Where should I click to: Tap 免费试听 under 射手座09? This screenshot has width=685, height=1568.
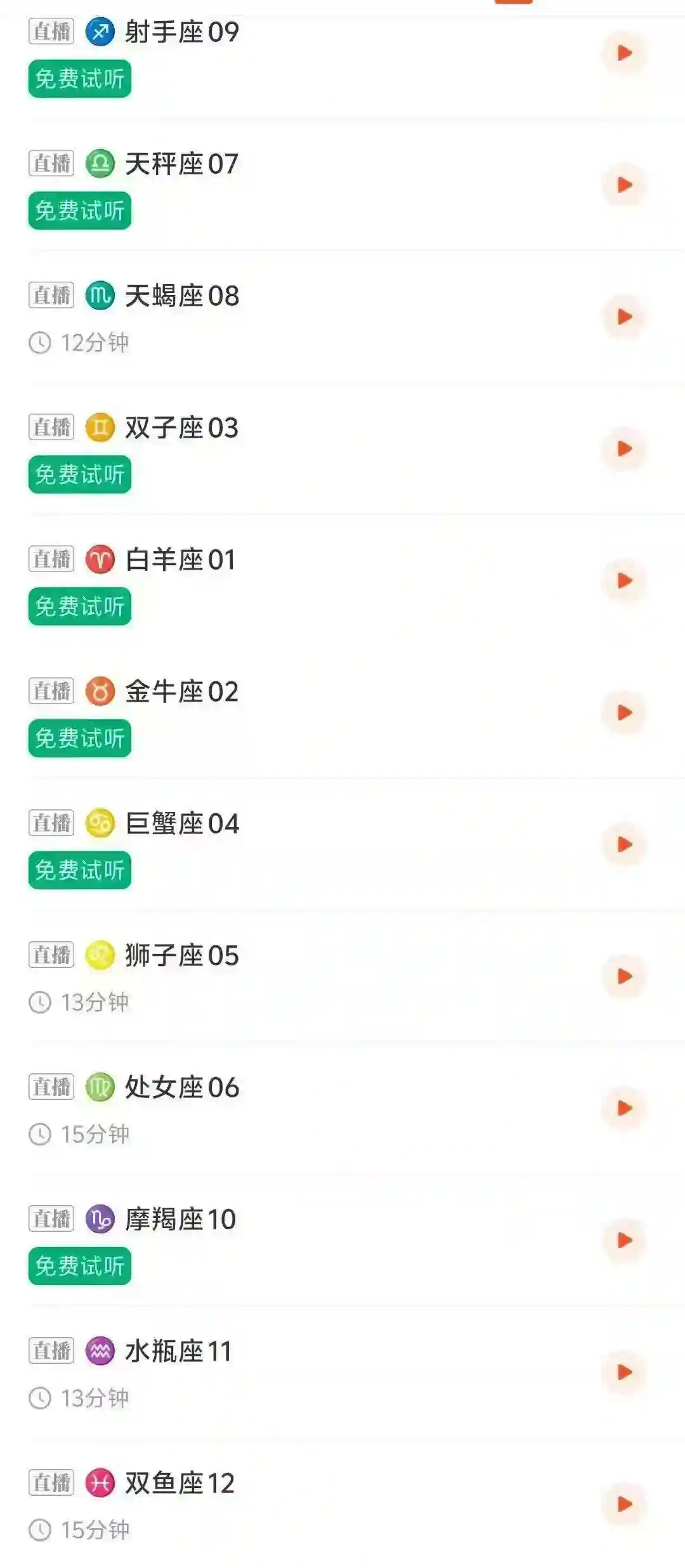point(80,79)
